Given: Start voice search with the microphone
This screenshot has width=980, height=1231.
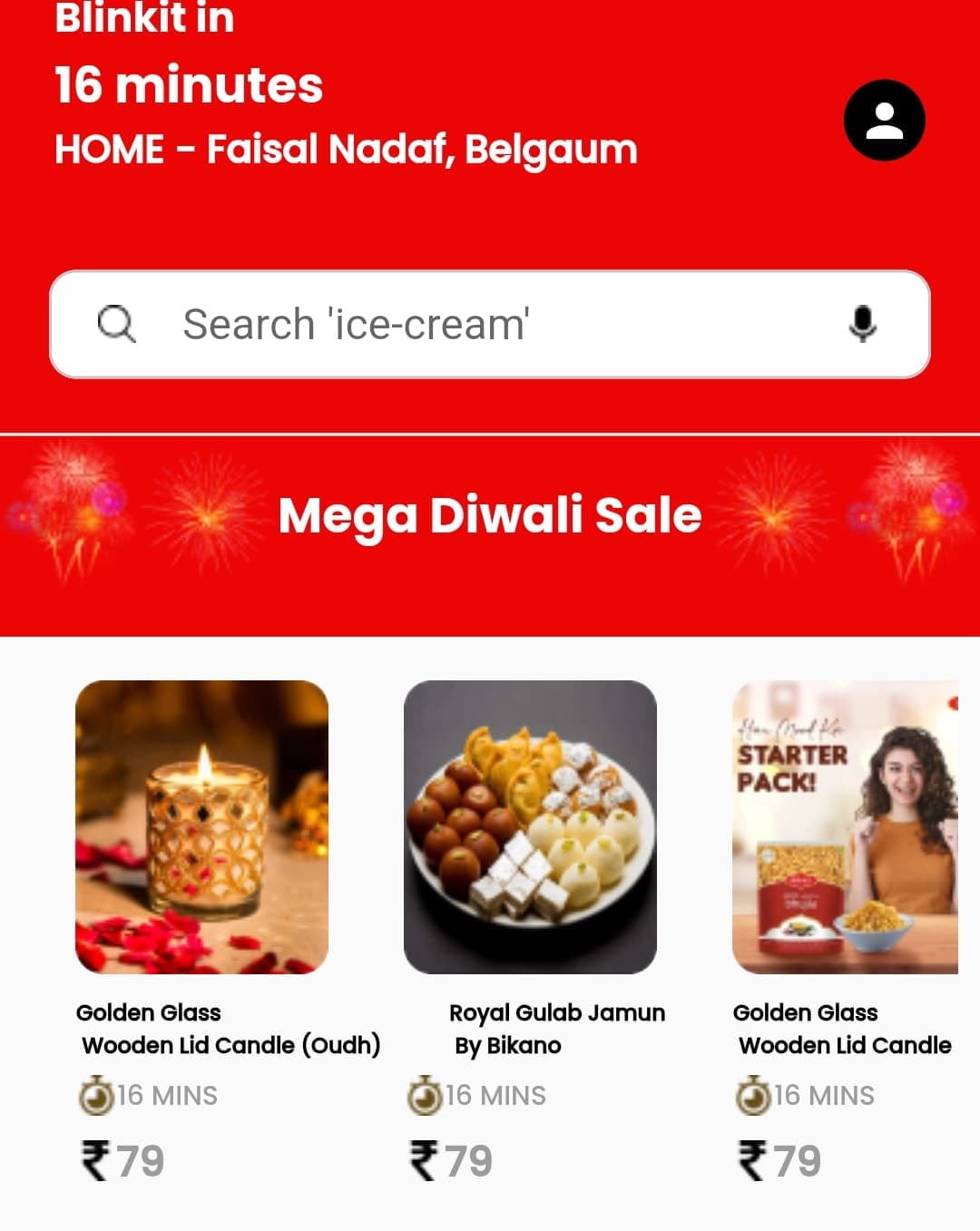Looking at the screenshot, I should click(862, 324).
